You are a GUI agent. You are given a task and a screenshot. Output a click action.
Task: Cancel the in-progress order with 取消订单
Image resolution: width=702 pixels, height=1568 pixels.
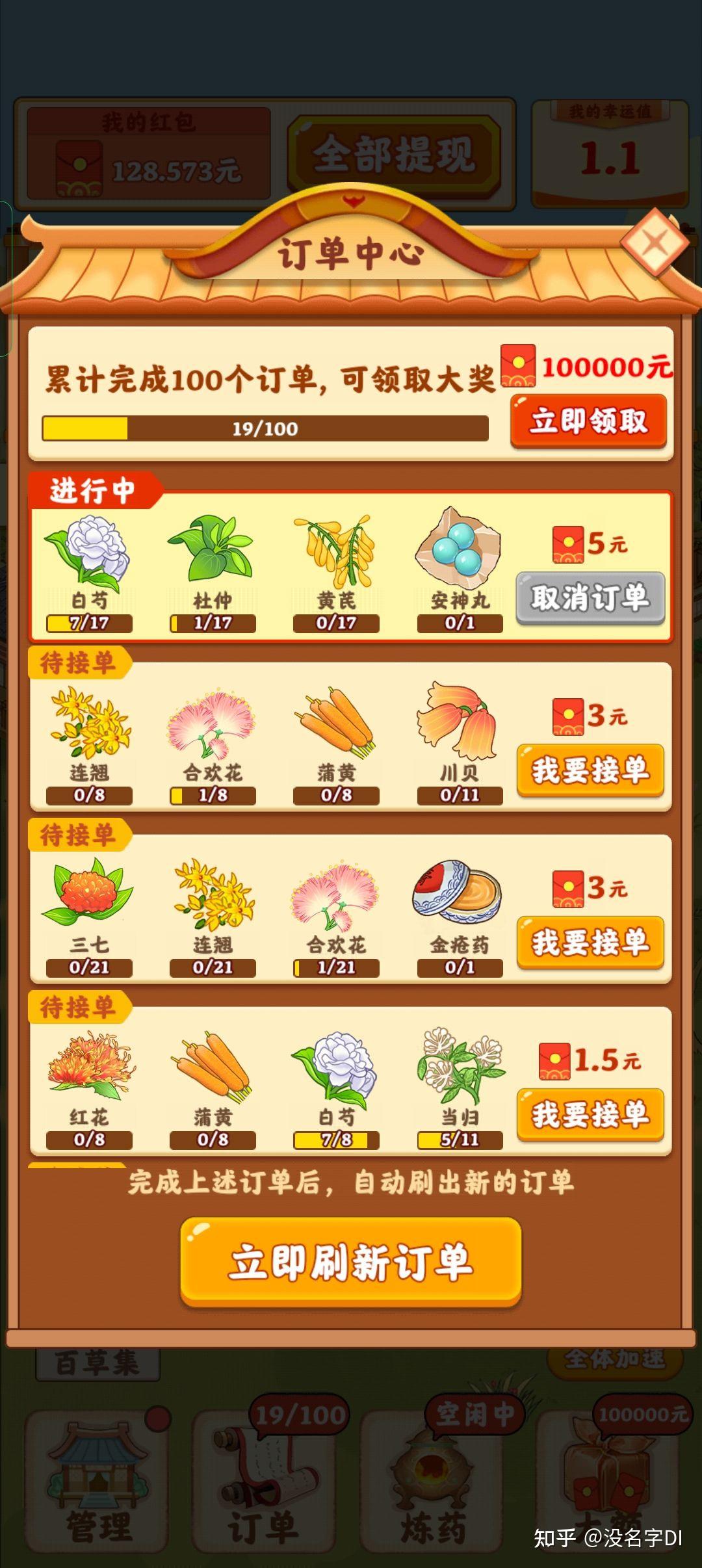click(x=590, y=597)
